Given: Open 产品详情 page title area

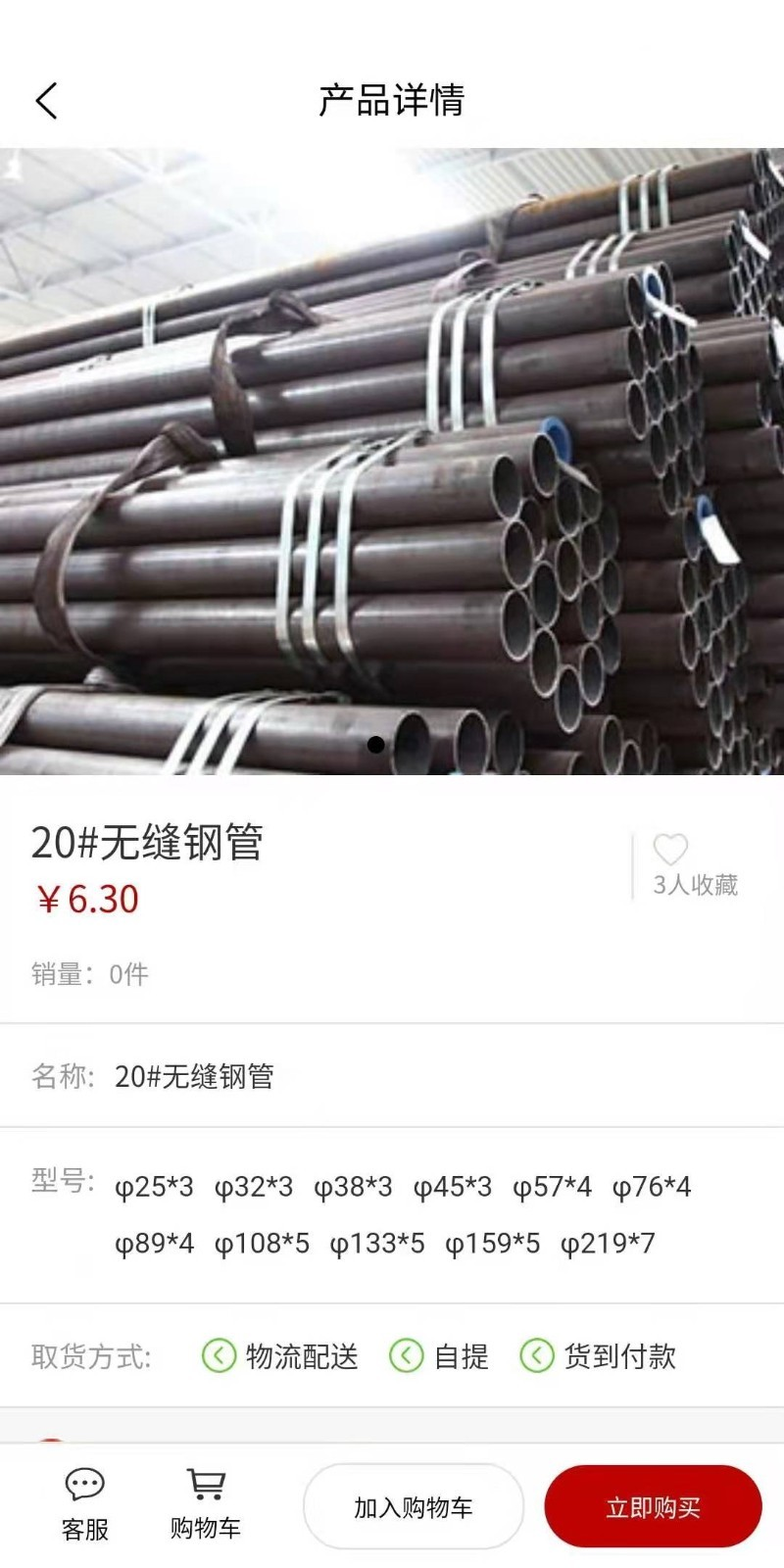Looking at the screenshot, I should [392, 100].
